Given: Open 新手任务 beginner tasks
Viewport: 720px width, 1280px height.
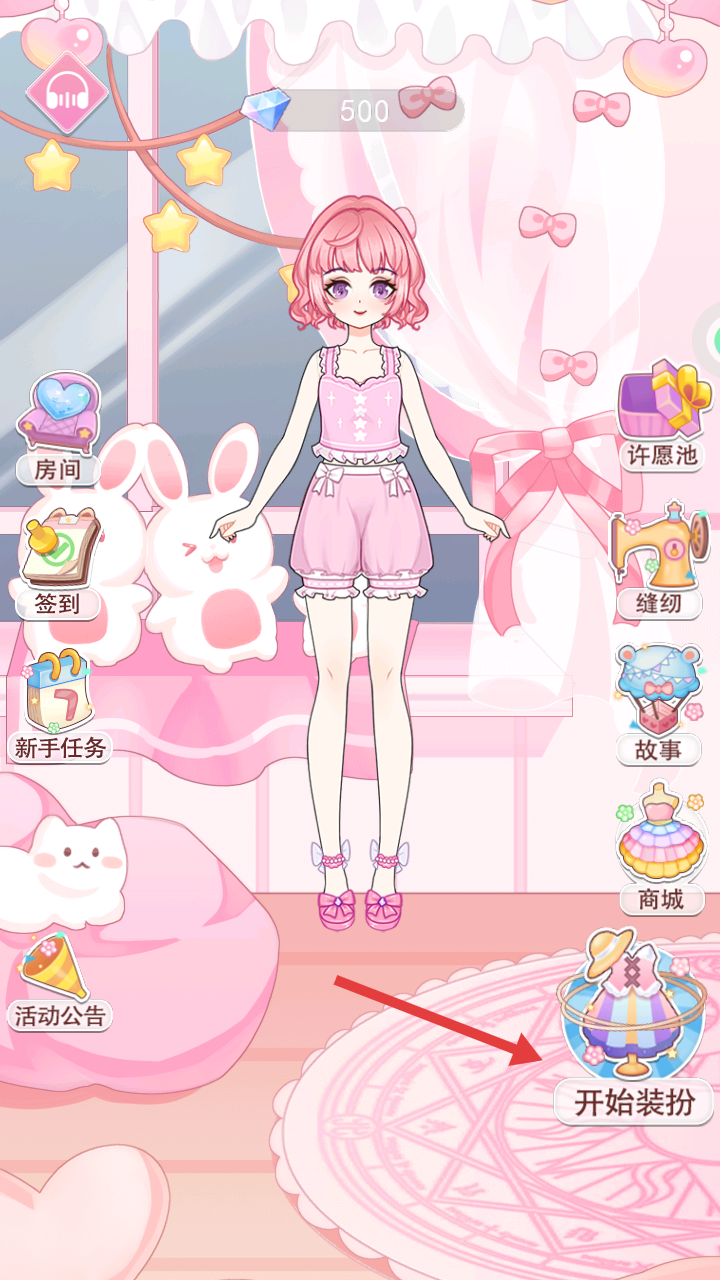Looking at the screenshot, I should pos(59,705).
